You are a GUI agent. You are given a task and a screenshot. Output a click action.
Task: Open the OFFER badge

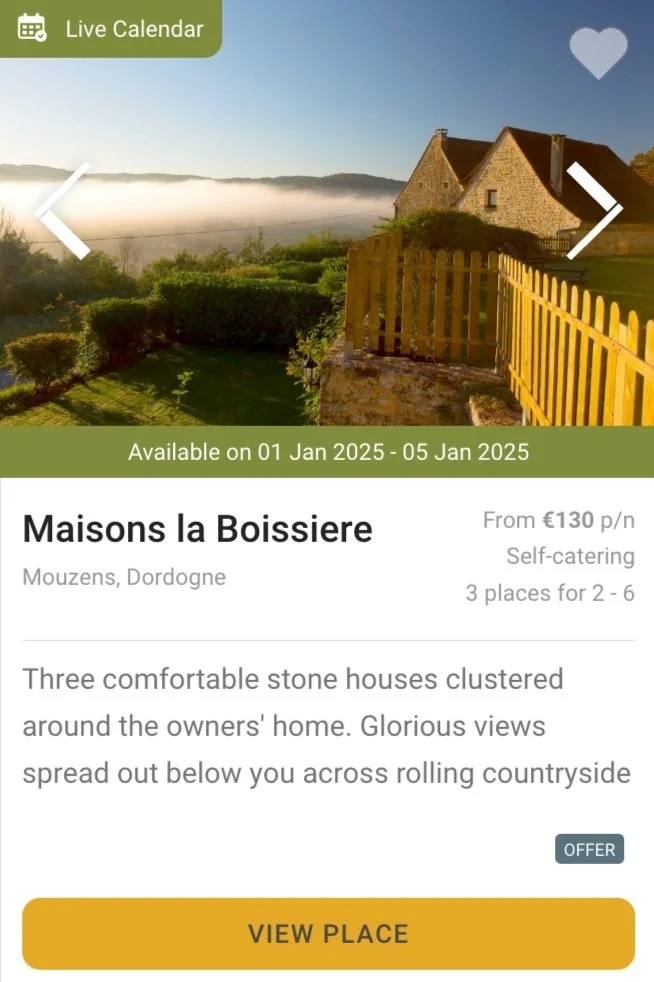tap(589, 849)
